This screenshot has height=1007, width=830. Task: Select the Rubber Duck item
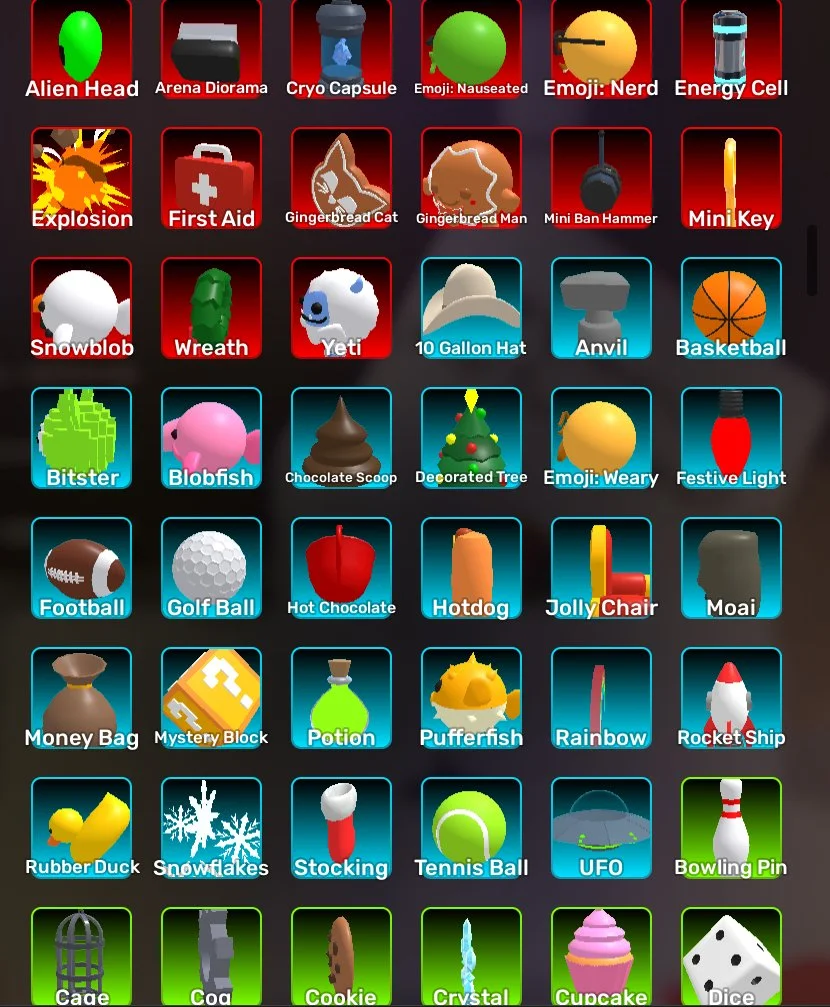click(81, 828)
